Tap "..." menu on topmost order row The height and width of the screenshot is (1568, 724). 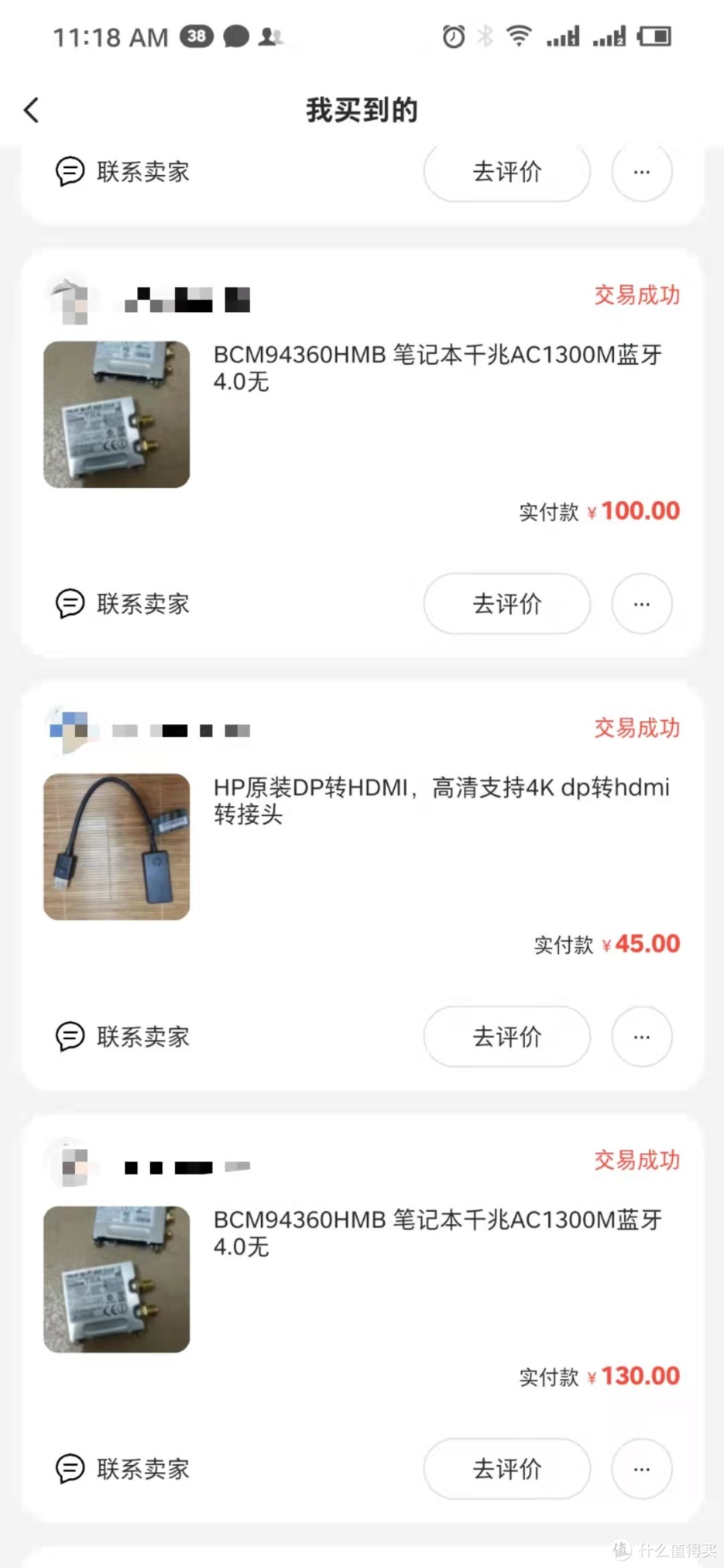[642, 172]
